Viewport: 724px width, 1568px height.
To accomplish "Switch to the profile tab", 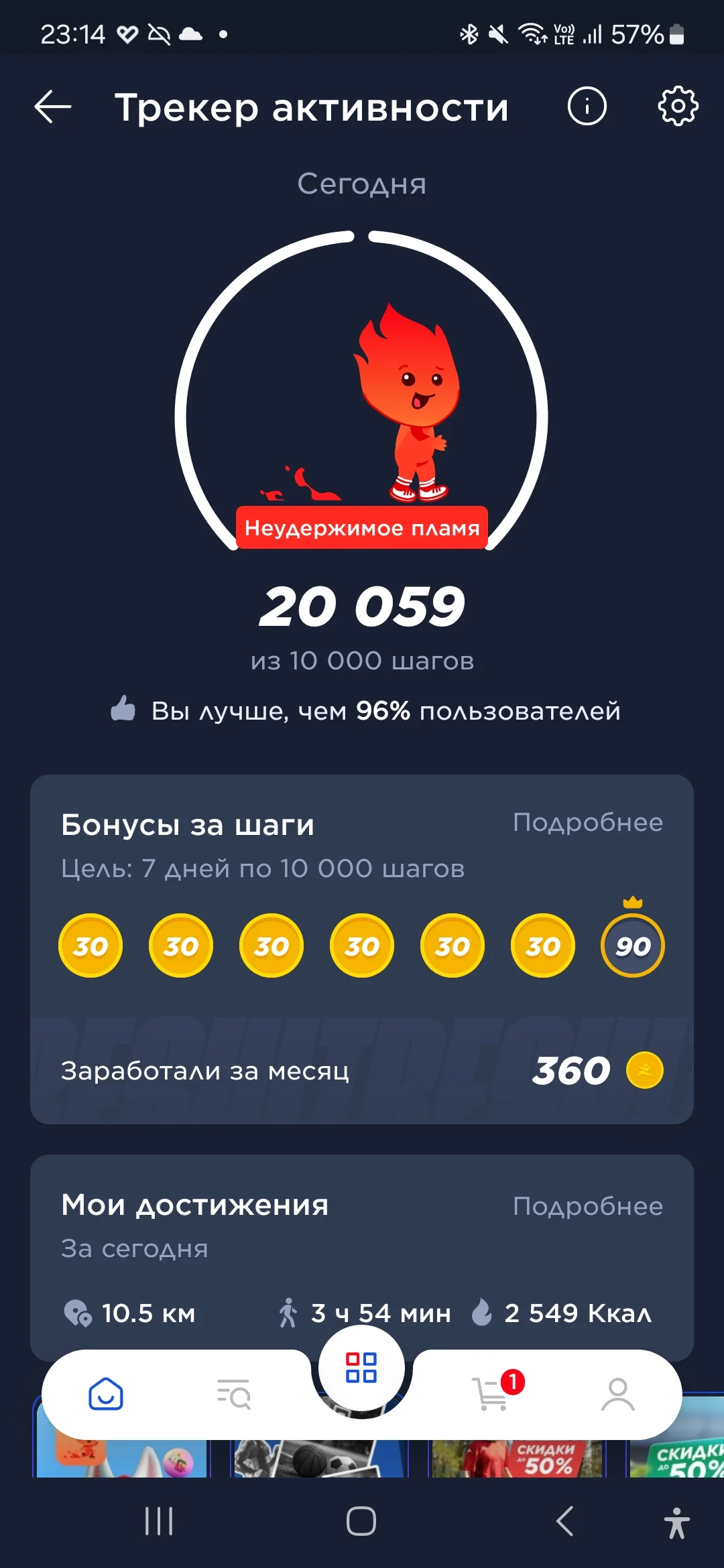I will click(x=617, y=1394).
